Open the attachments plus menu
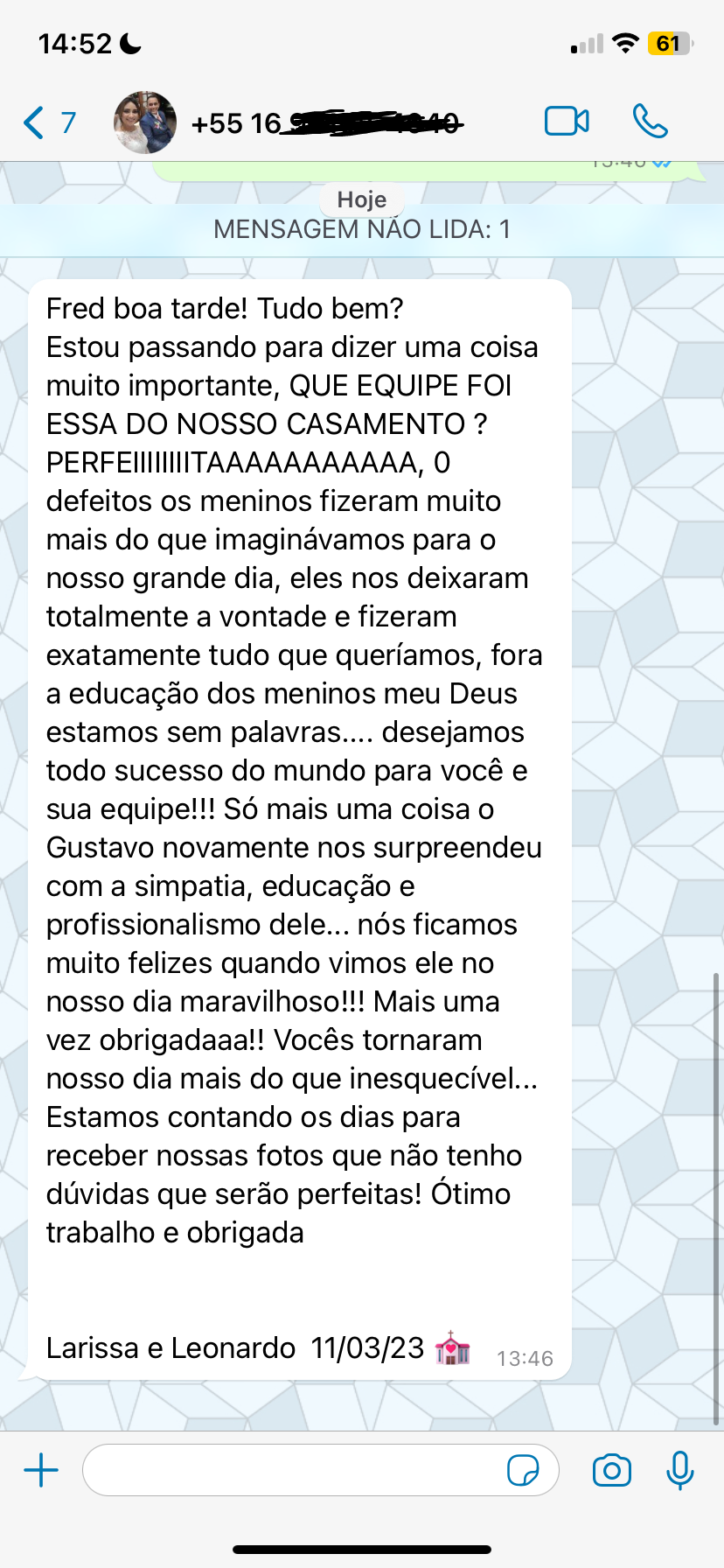Viewport: 724px width, 1568px height. [41, 1470]
